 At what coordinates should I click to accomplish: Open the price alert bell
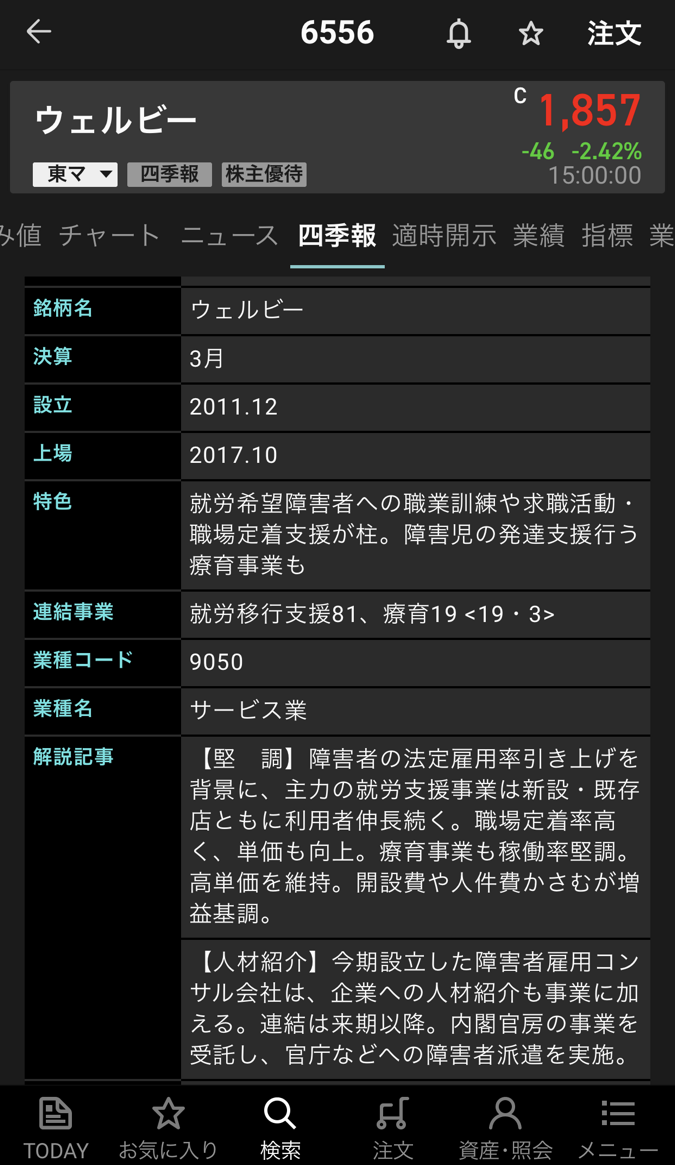pos(458,34)
